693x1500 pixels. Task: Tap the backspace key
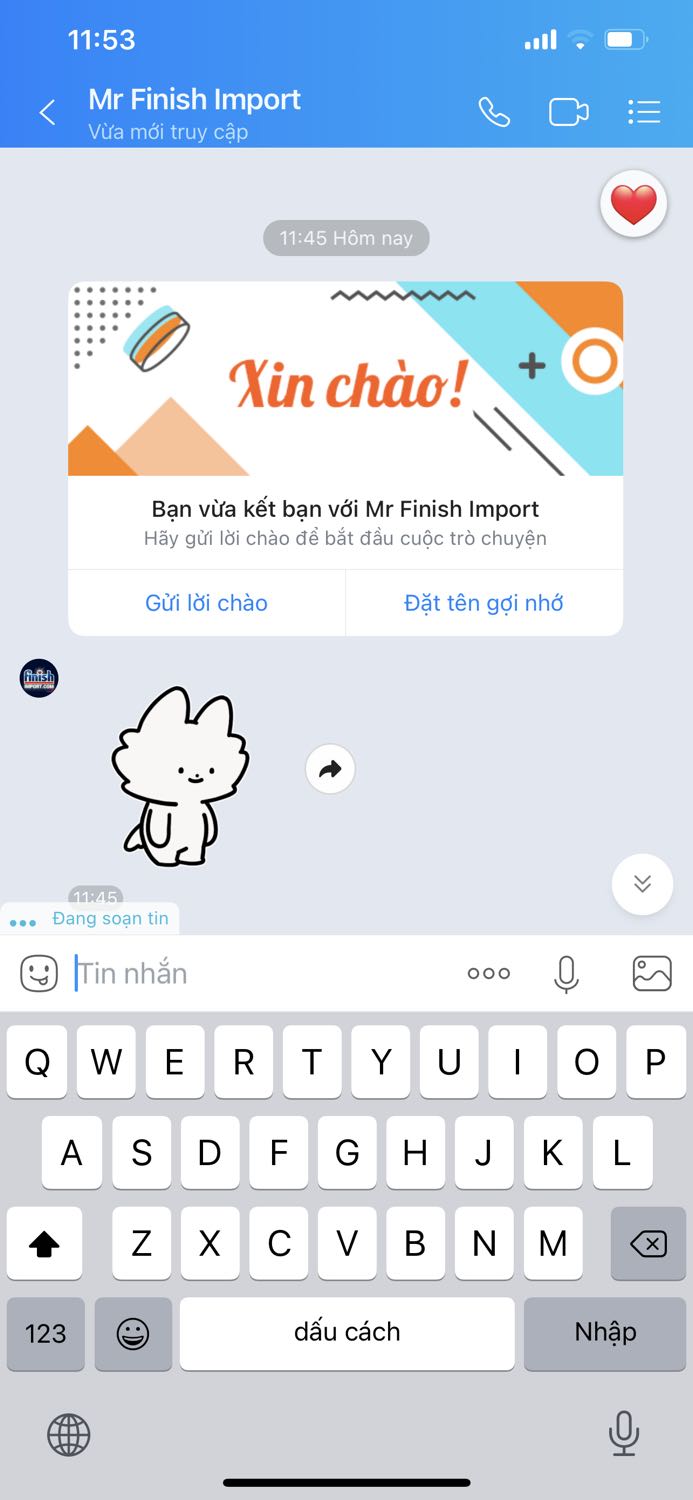click(648, 1244)
